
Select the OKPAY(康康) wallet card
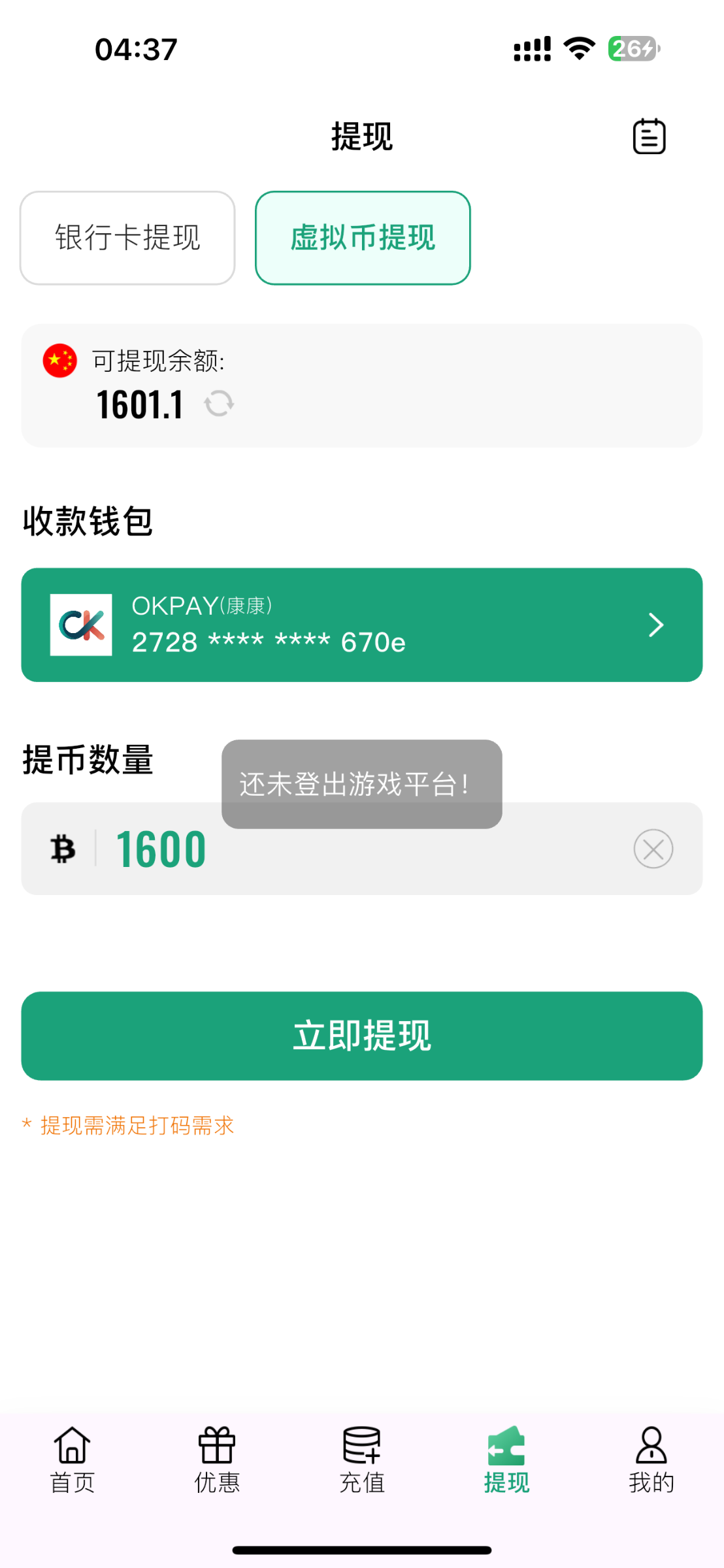tap(362, 624)
